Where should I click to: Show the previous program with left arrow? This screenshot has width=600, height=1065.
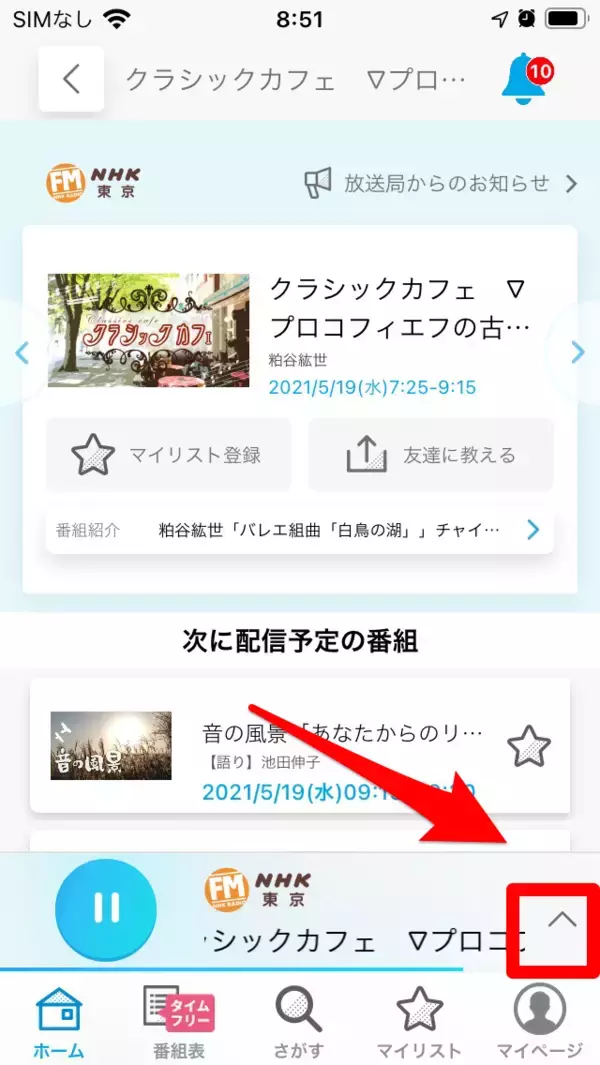pyautogui.click(x=22, y=352)
